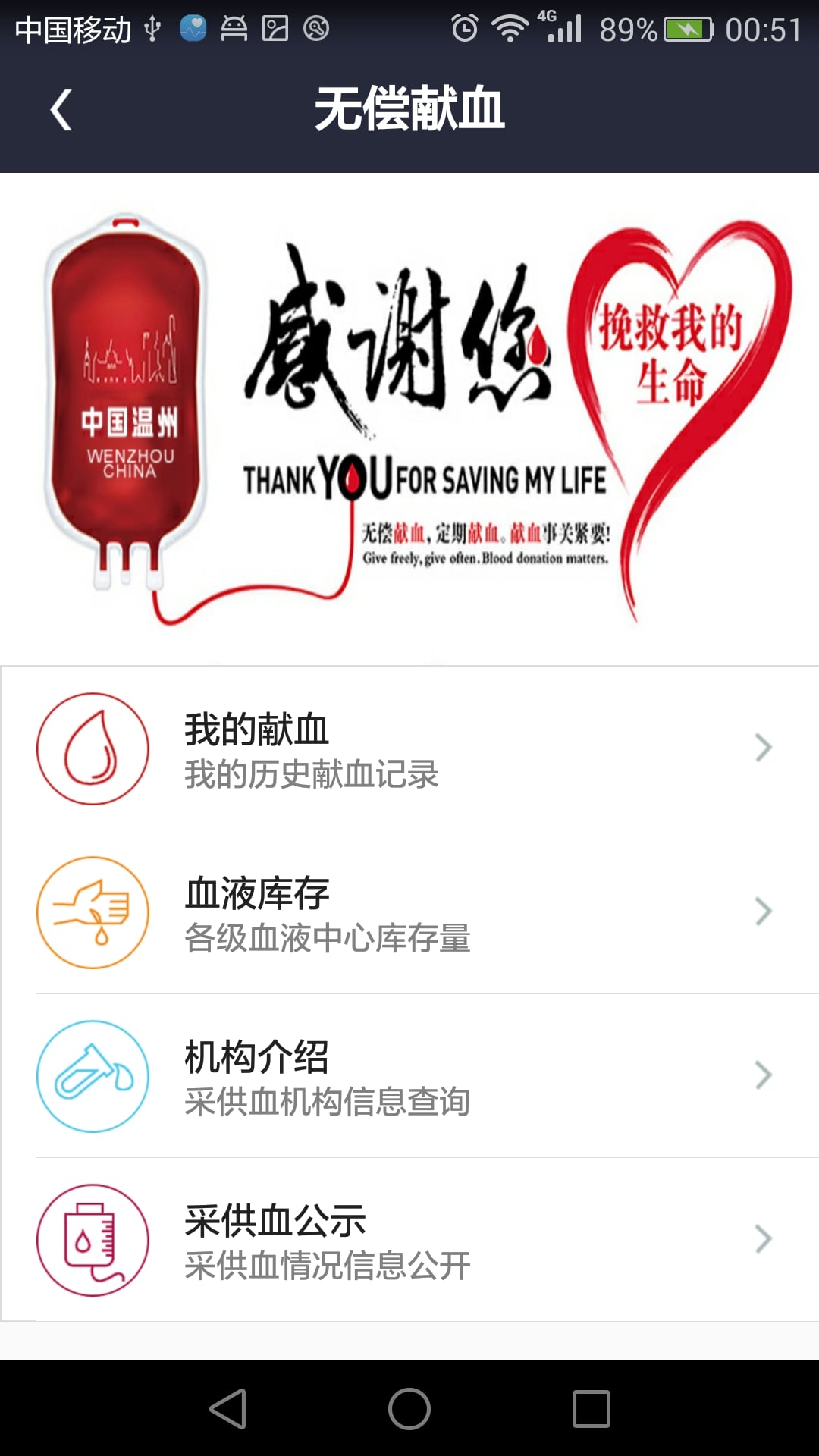The height and width of the screenshot is (1456, 819).
Task: Open the system recent apps view
Action: 591,1409
